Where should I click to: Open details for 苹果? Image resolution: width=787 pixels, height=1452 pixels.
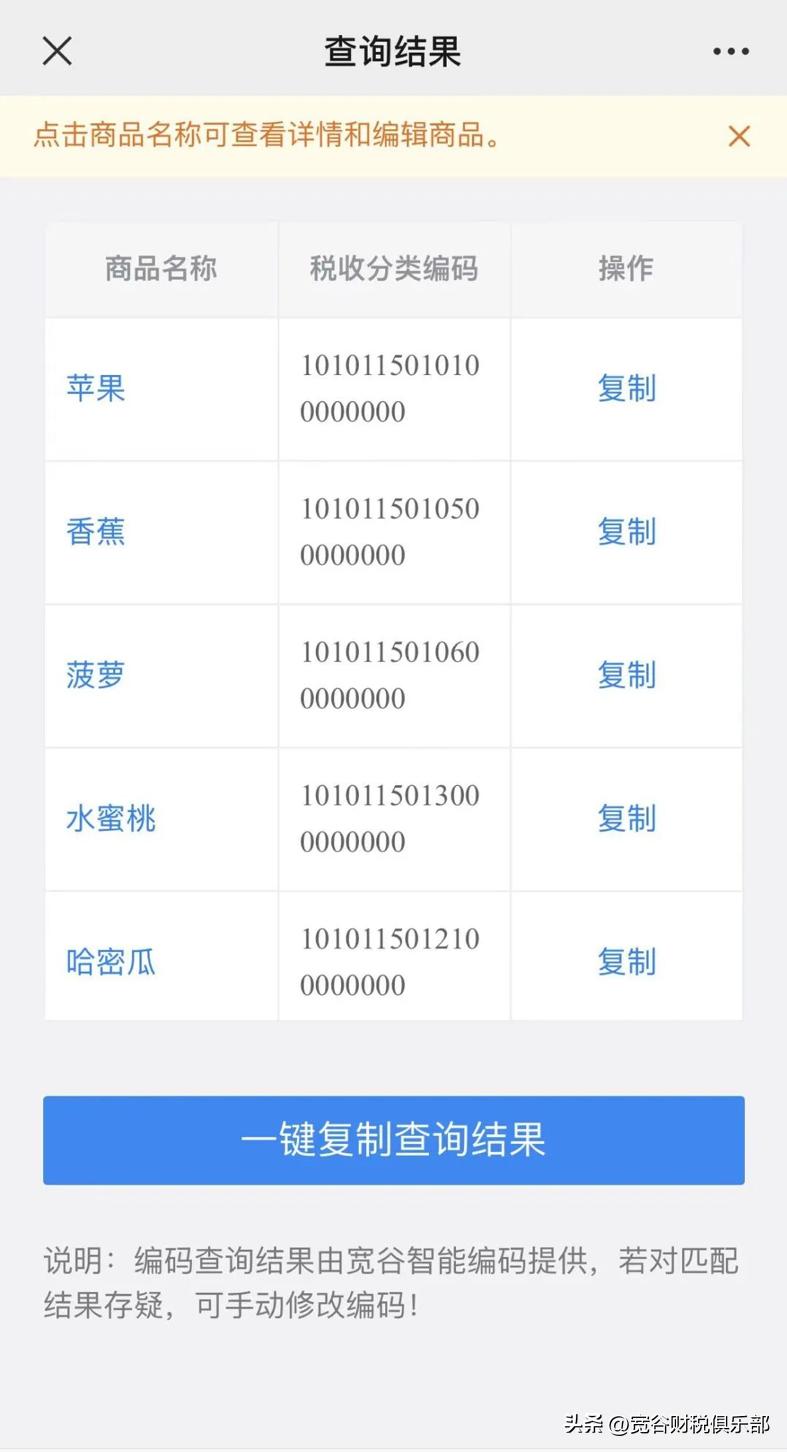(96, 388)
